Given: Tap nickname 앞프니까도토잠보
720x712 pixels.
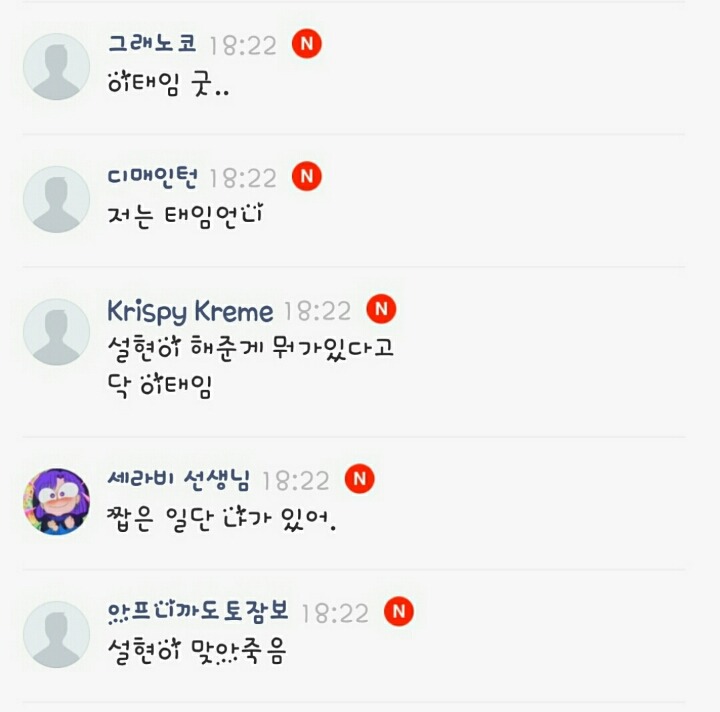Looking at the screenshot, I should tap(198, 611).
